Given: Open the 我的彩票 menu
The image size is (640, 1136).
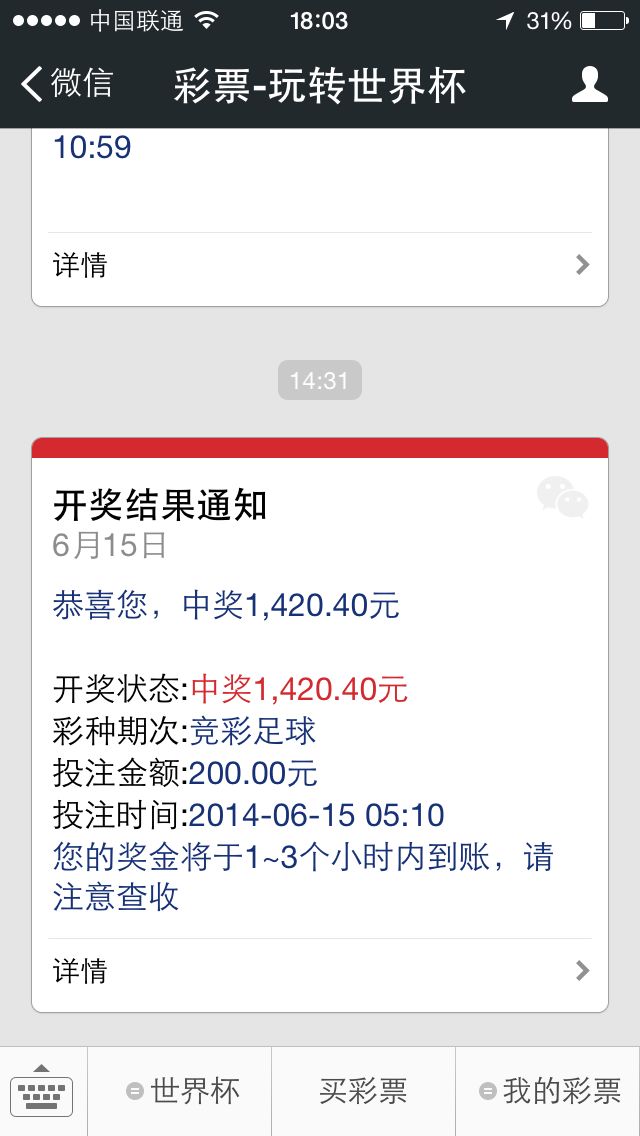Looking at the screenshot, I should (x=549, y=1091).
